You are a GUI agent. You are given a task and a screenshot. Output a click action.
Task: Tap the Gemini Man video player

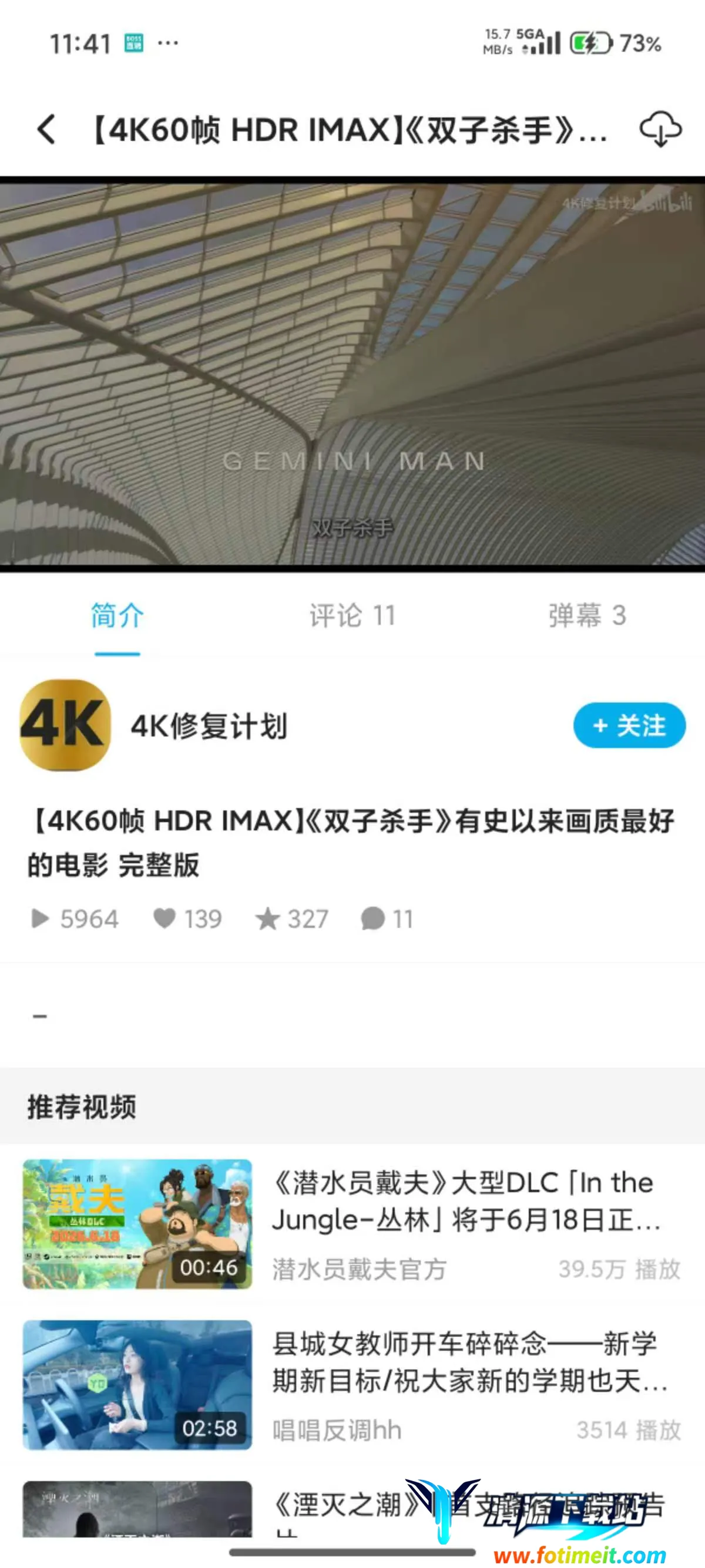point(352,374)
